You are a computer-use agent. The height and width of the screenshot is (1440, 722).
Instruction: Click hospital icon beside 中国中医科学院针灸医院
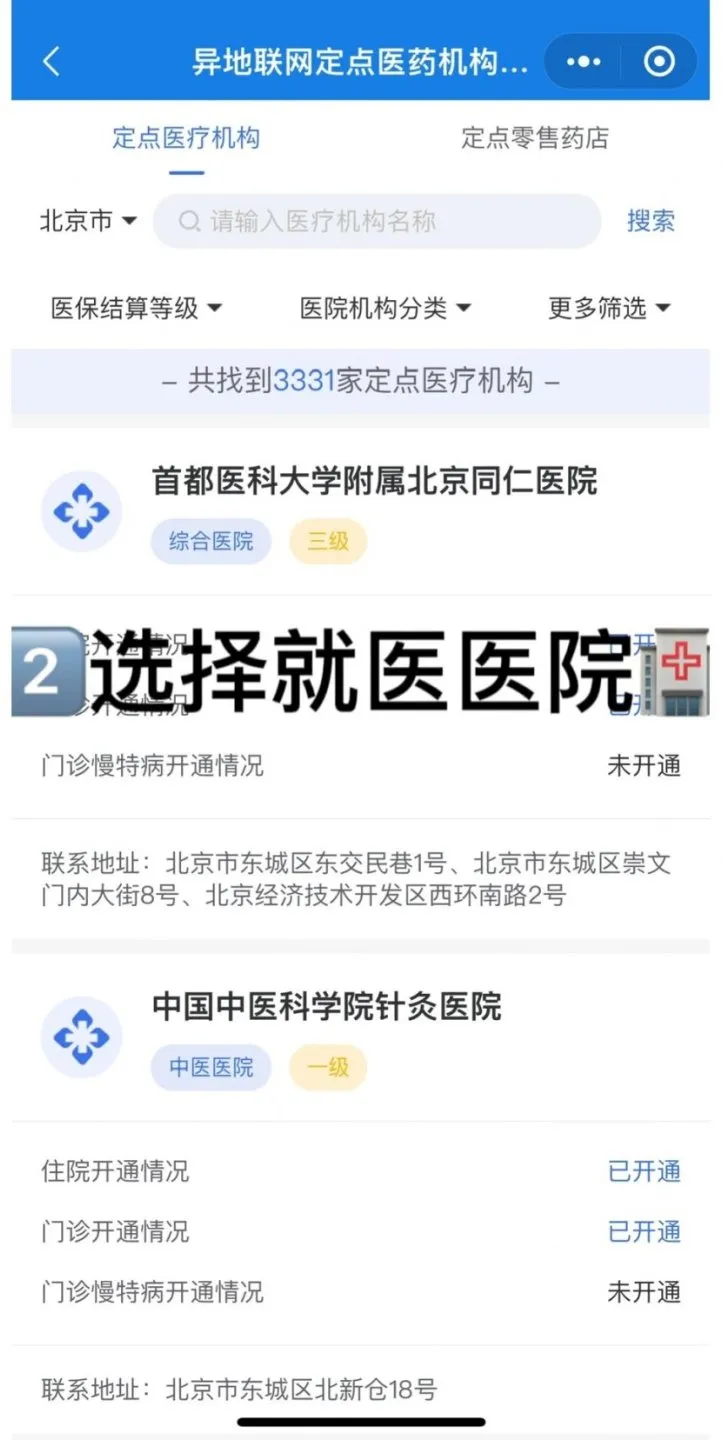pyautogui.click(x=81, y=1037)
